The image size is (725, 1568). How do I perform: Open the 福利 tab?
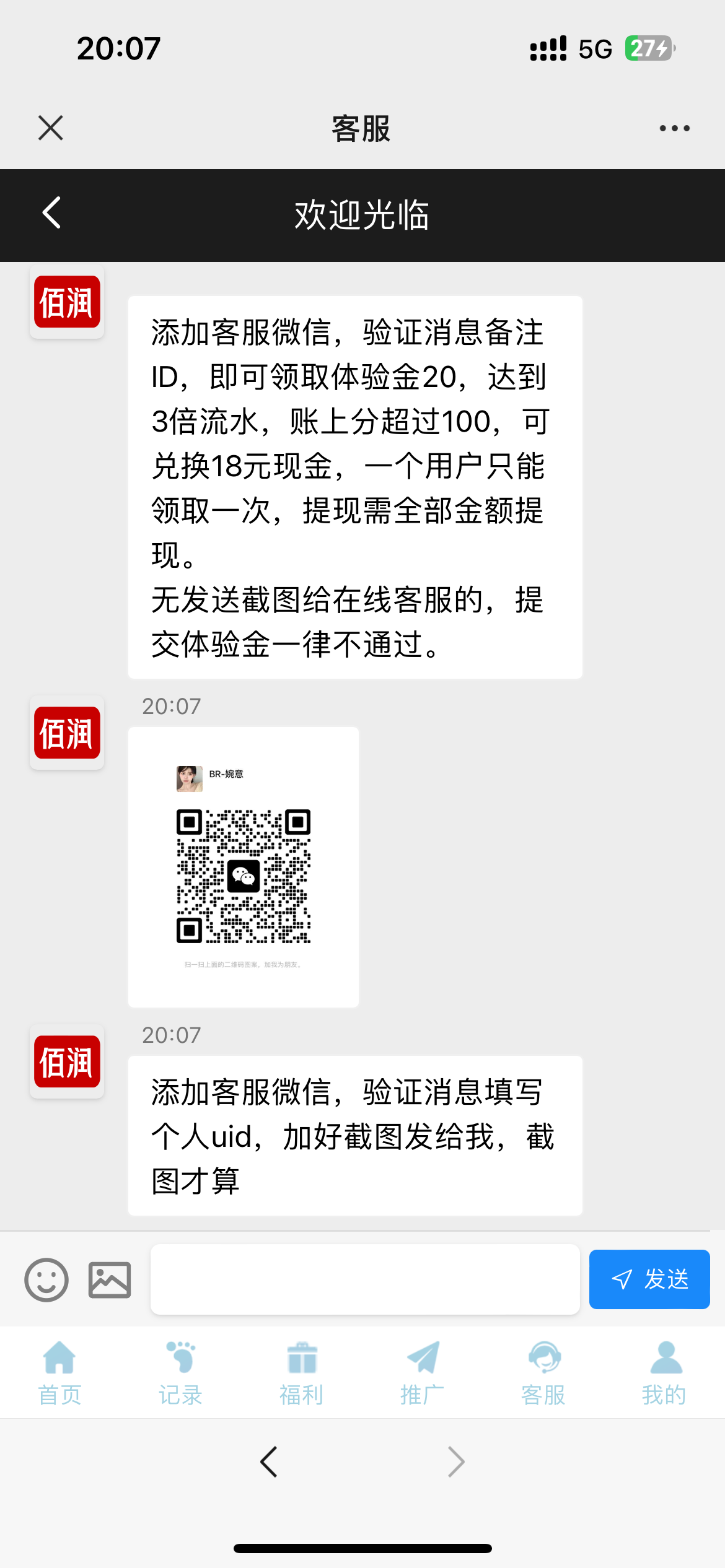302,1372
